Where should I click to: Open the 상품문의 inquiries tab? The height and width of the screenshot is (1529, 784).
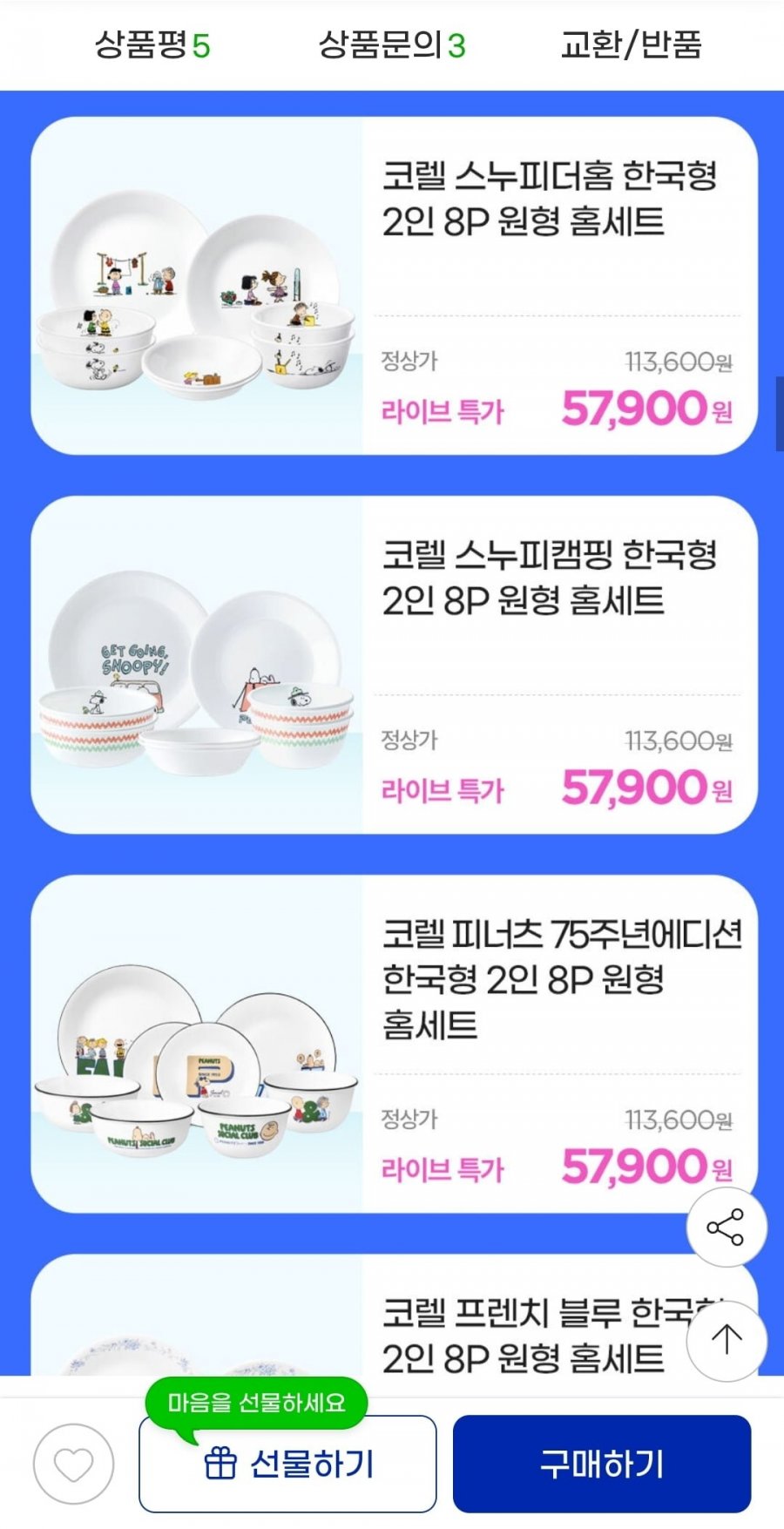click(x=392, y=44)
